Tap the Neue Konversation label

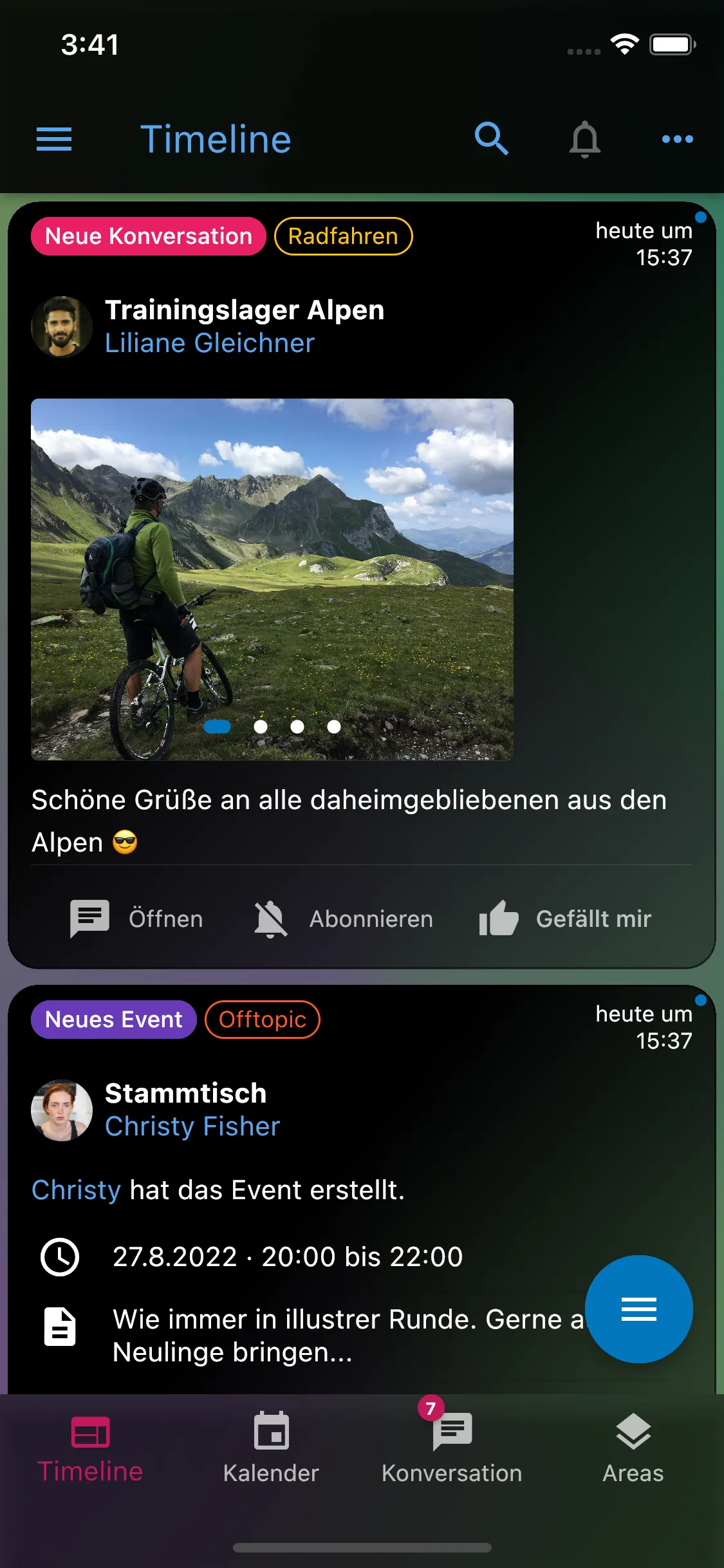point(148,236)
